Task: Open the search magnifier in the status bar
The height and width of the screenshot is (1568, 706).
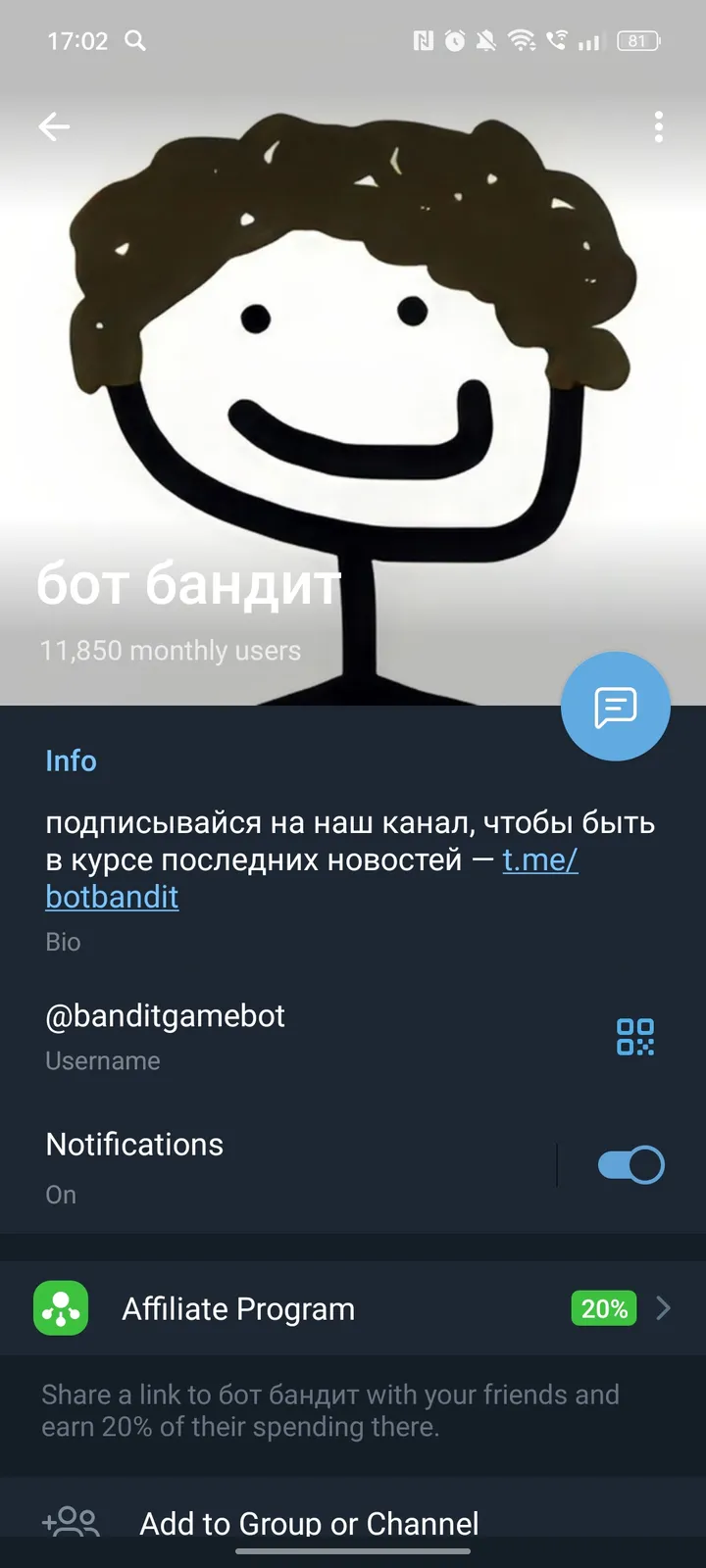Action: coord(135,41)
